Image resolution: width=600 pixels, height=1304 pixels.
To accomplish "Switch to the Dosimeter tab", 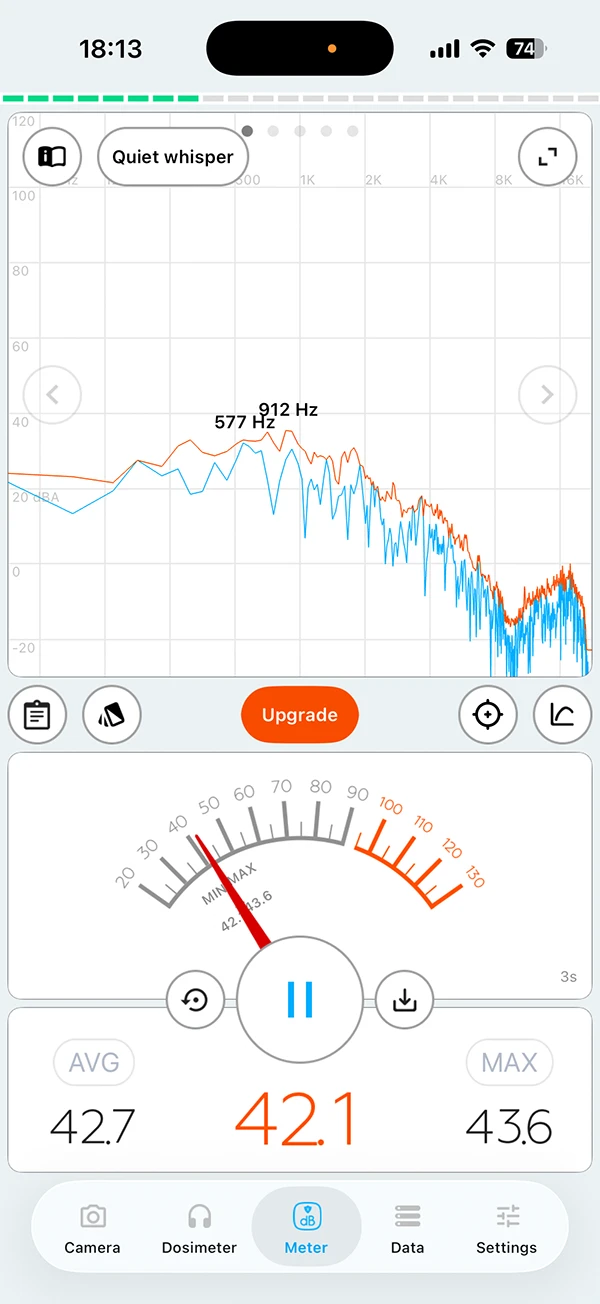I will pyautogui.click(x=199, y=1229).
